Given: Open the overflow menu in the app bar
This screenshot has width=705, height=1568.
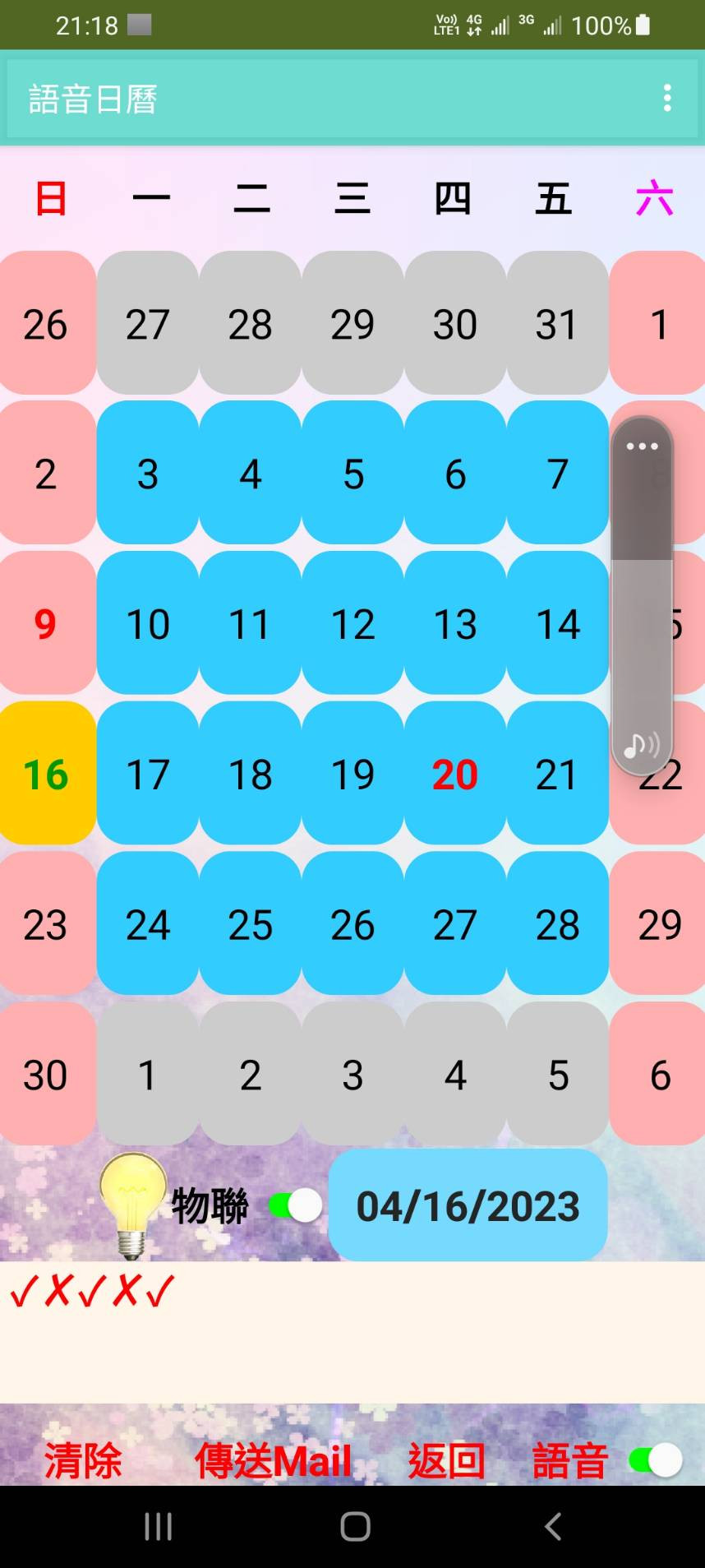Looking at the screenshot, I should (x=667, y=98).
